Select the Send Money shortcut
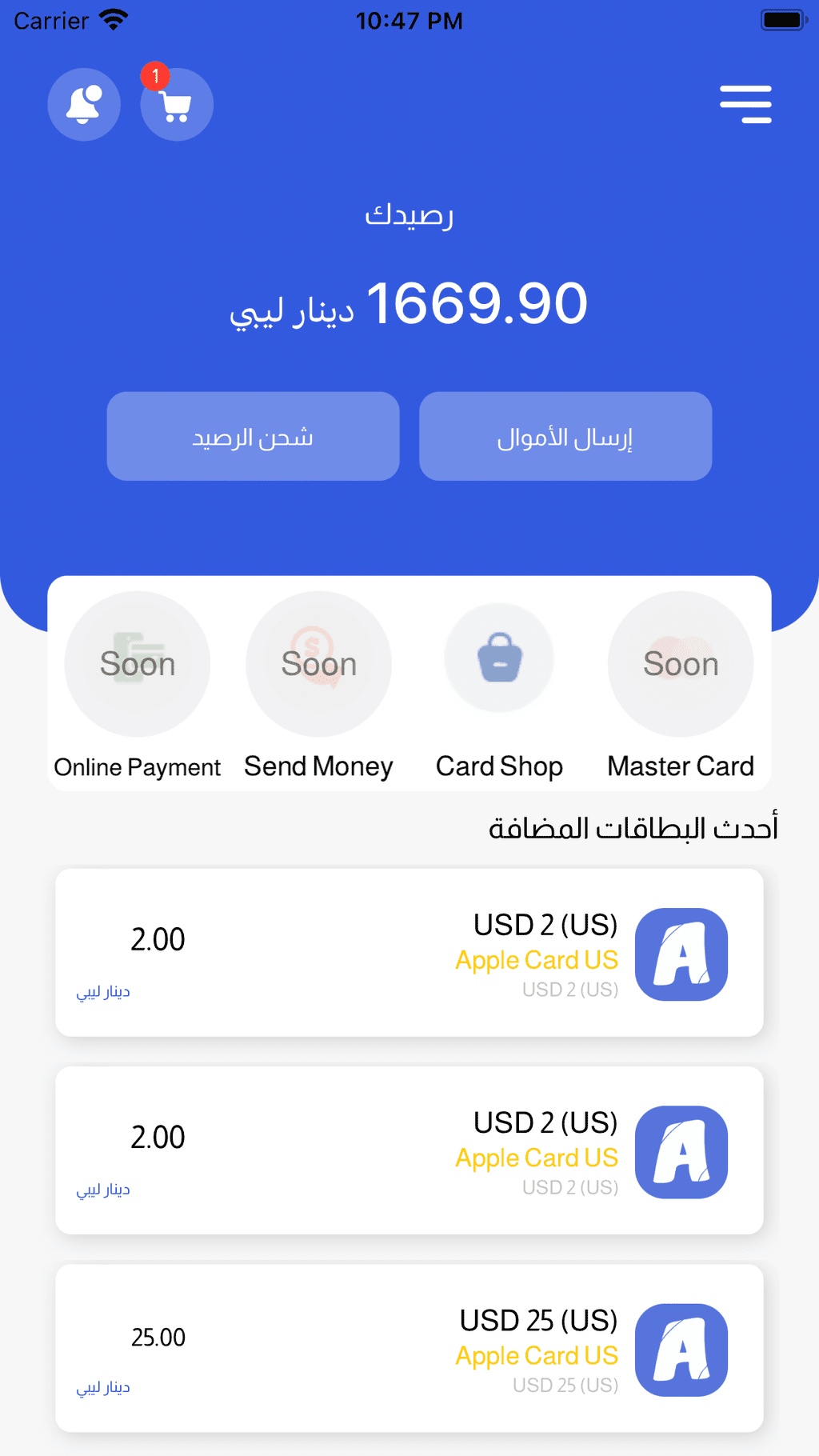This screenshot has height=1456, width=819. click(318, 689)
